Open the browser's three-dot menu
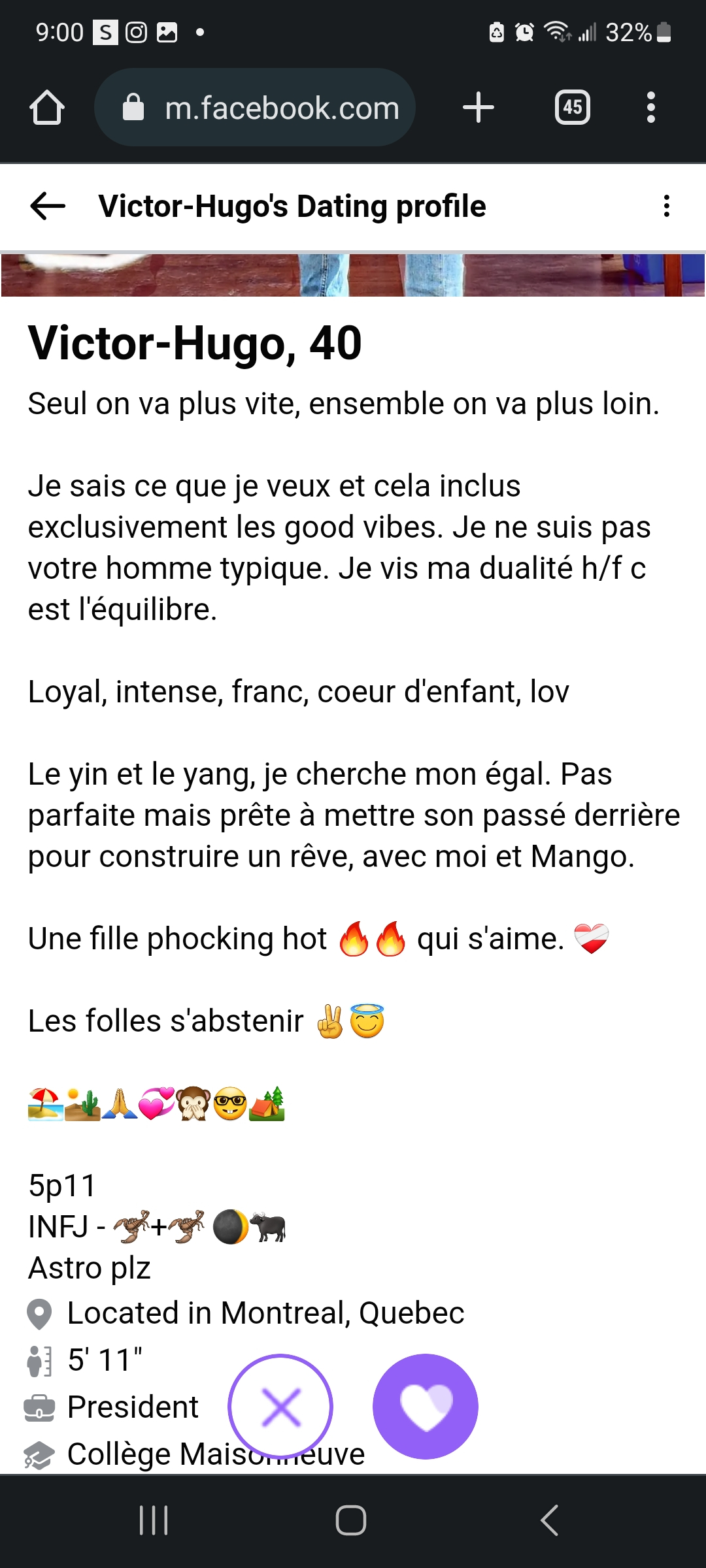The height and width of the screenshot is (1568, 706). pos(650,108)
